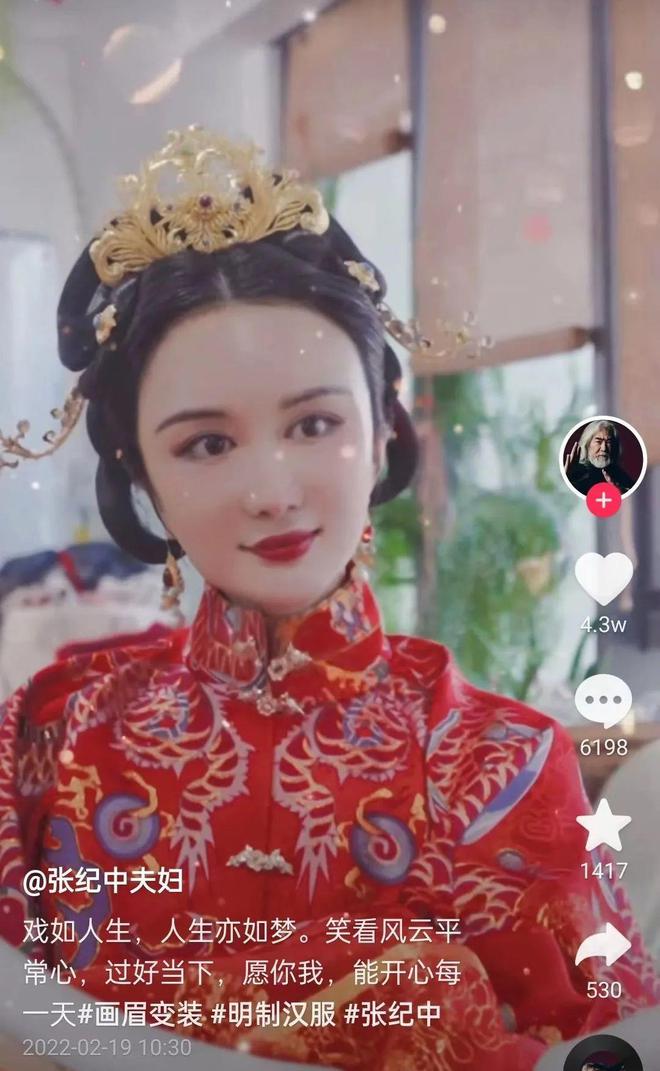Open the #张纪中 hashtag
Screen dimensions: 660x1071
393,1013
